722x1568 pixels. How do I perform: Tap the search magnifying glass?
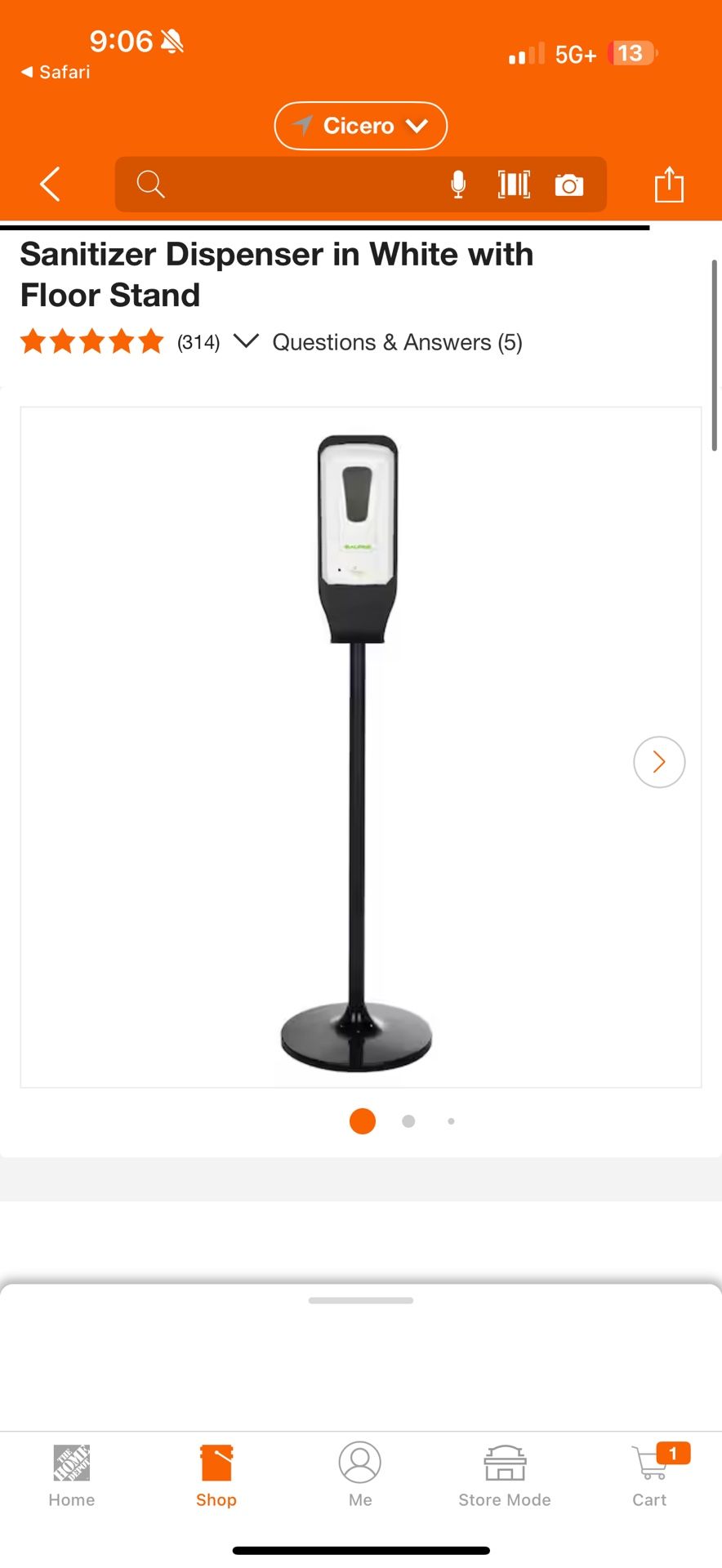coord(150,184)
